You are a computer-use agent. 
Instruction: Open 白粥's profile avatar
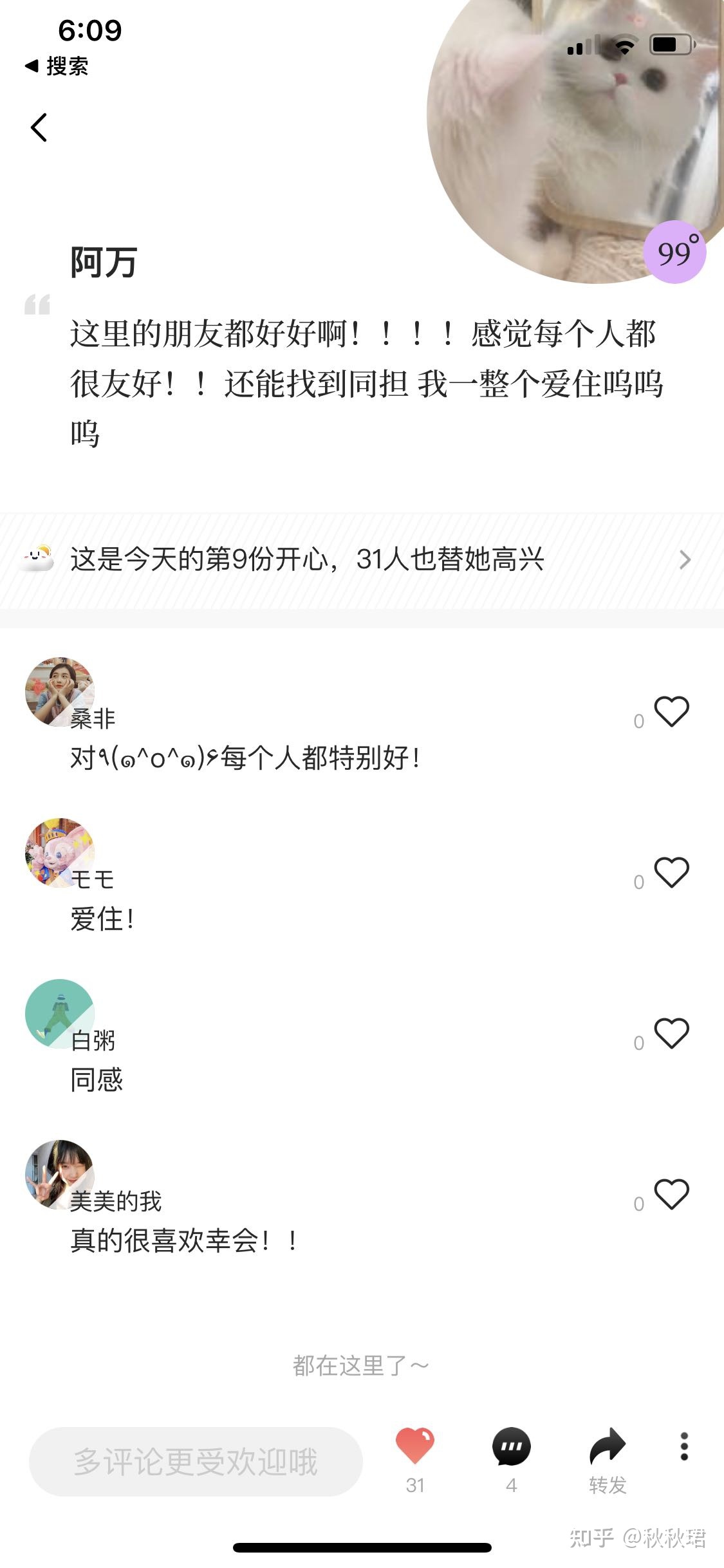coord(59,1014)
